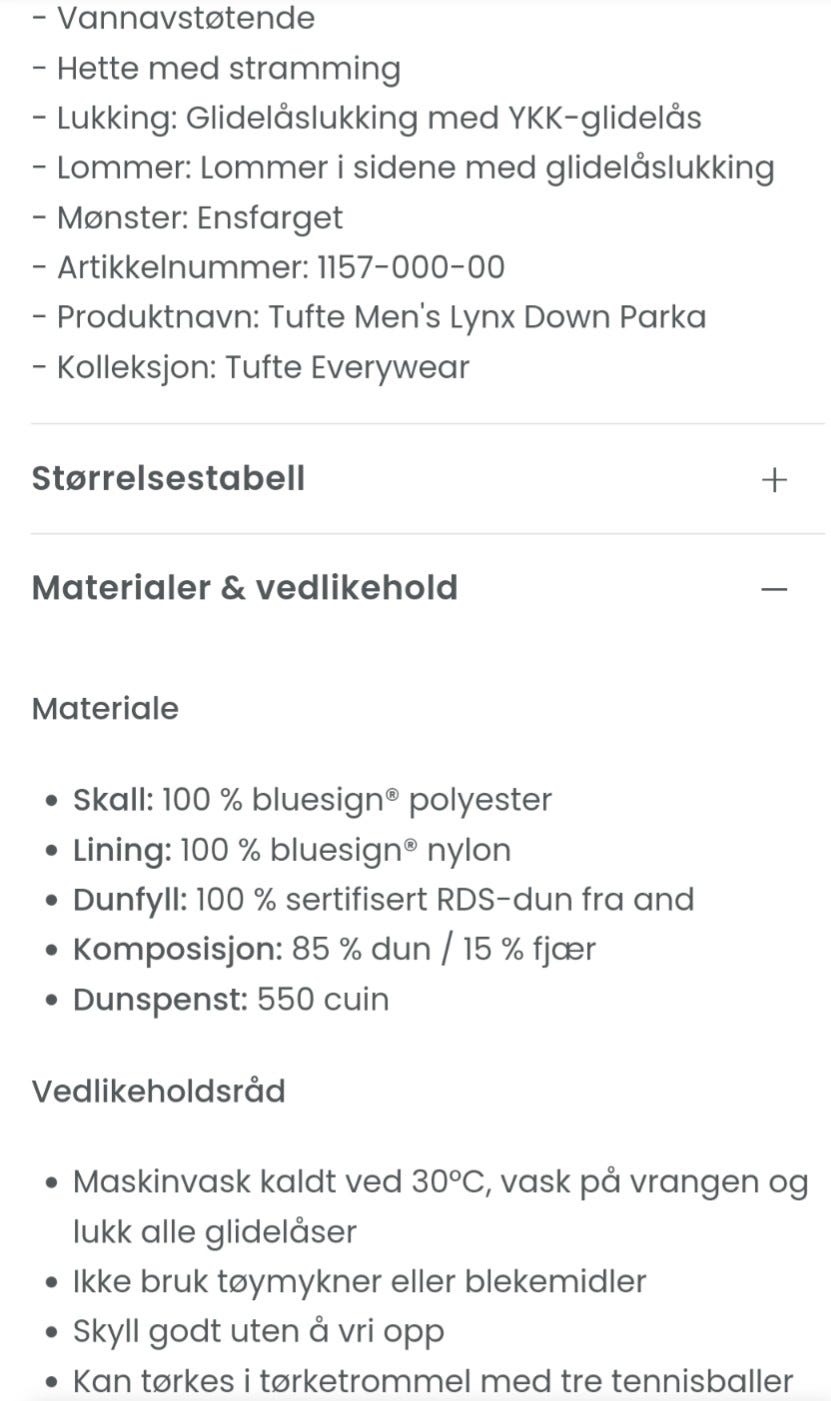Select the Kolleksjon entry Tufte Everywear
The width and height of the screenshot is (831, 1401).
(x=250, y=367)
